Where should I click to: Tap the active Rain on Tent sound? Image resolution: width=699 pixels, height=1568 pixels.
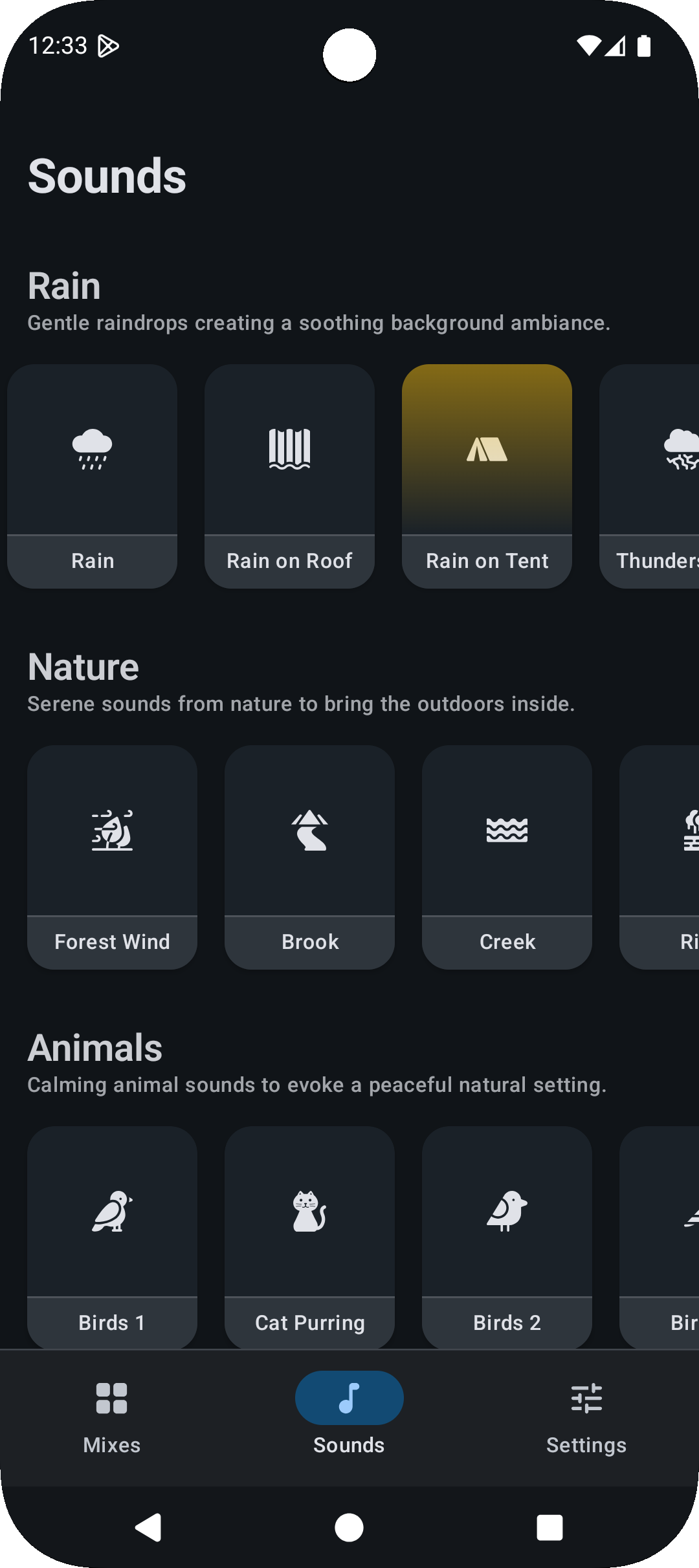tap(487, 475)
